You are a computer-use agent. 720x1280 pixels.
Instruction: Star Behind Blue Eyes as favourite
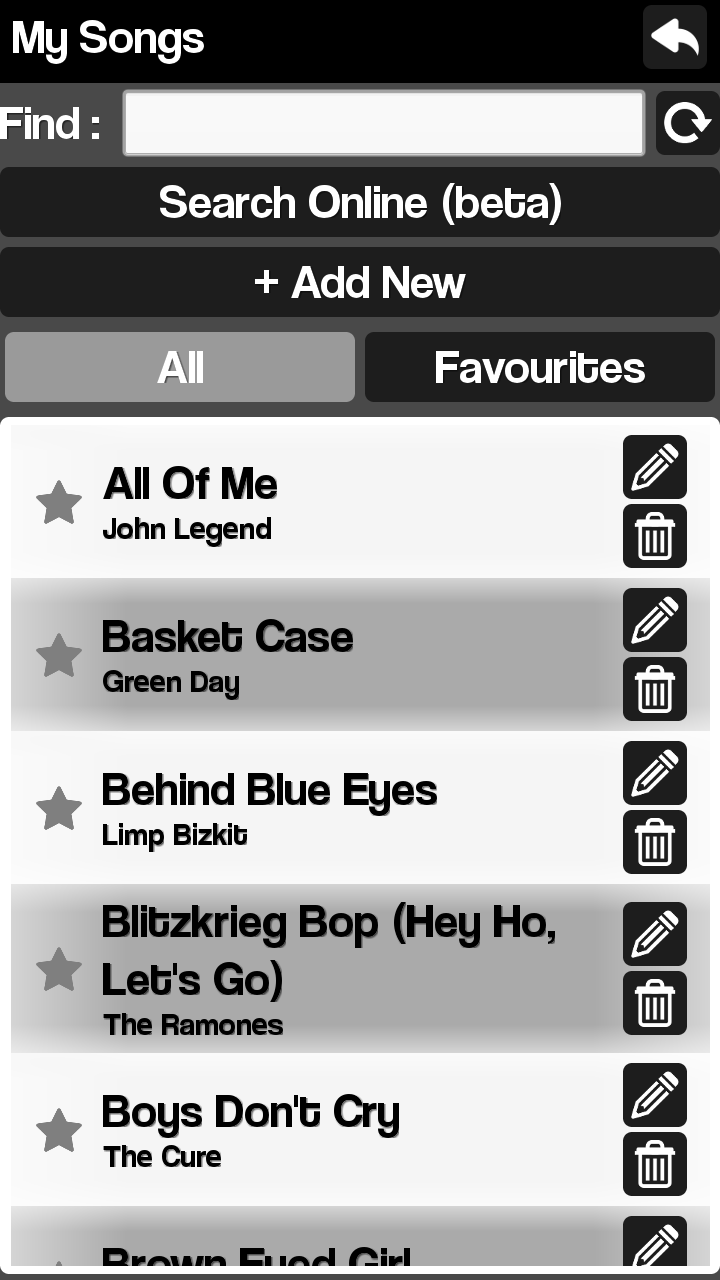[x=59, y=809]
